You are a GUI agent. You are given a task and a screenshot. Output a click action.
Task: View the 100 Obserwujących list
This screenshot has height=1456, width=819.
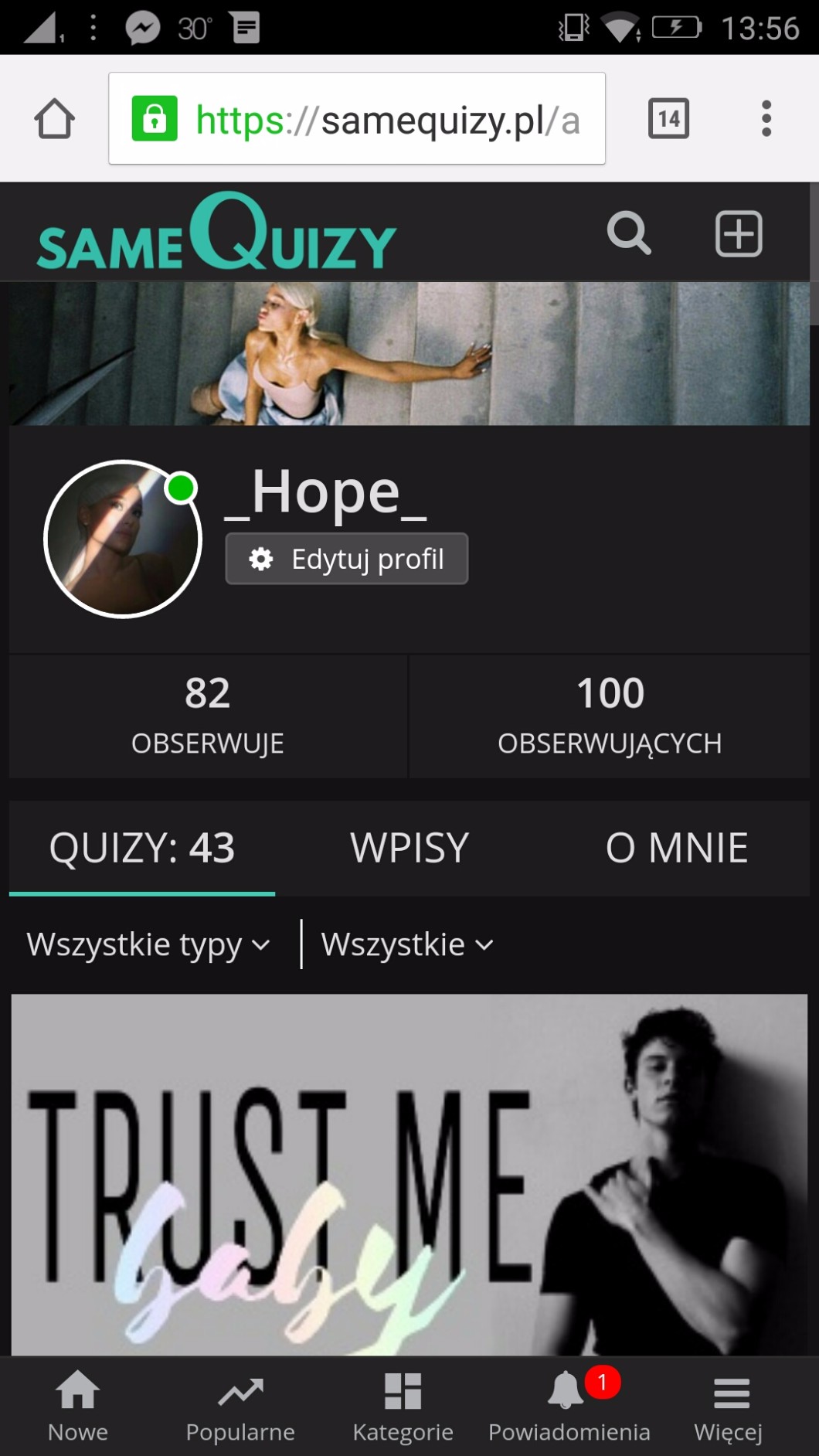click(x=610, y=716)
